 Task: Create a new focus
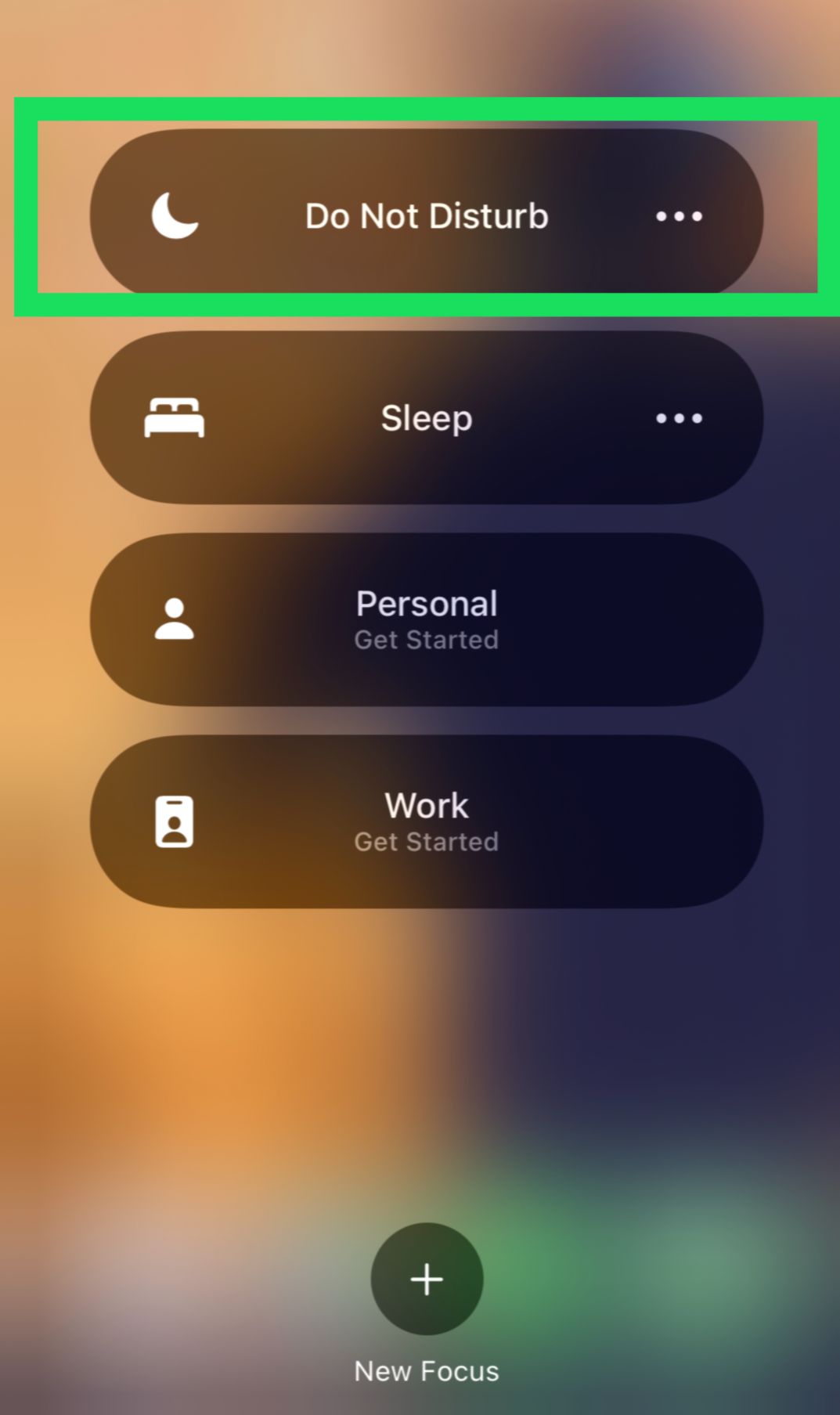pyautogui.click(x=427, y=1279)
